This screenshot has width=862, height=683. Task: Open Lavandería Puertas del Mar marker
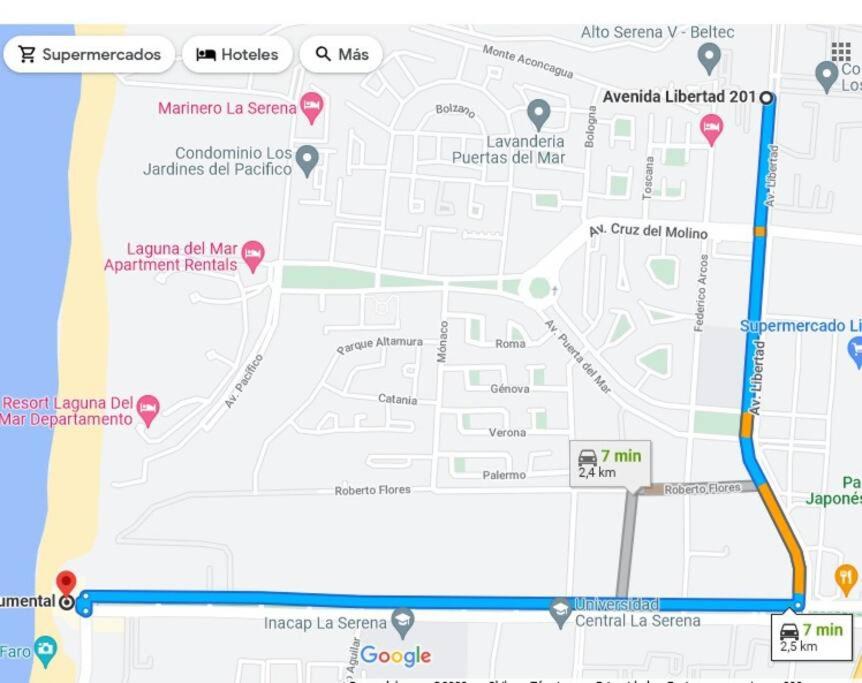click(x=539, y=114)
